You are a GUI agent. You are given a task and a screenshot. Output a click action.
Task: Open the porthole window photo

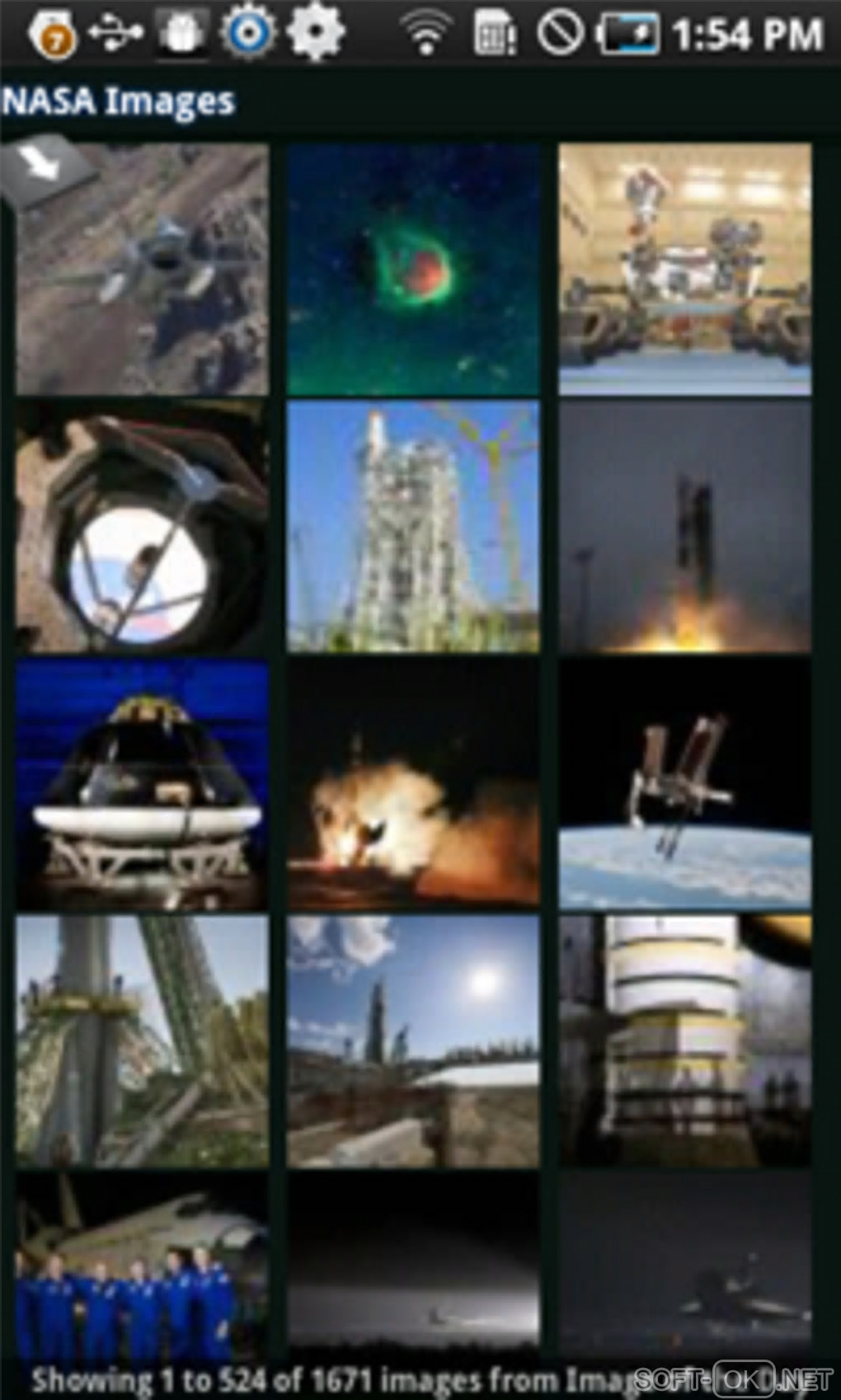142,528
